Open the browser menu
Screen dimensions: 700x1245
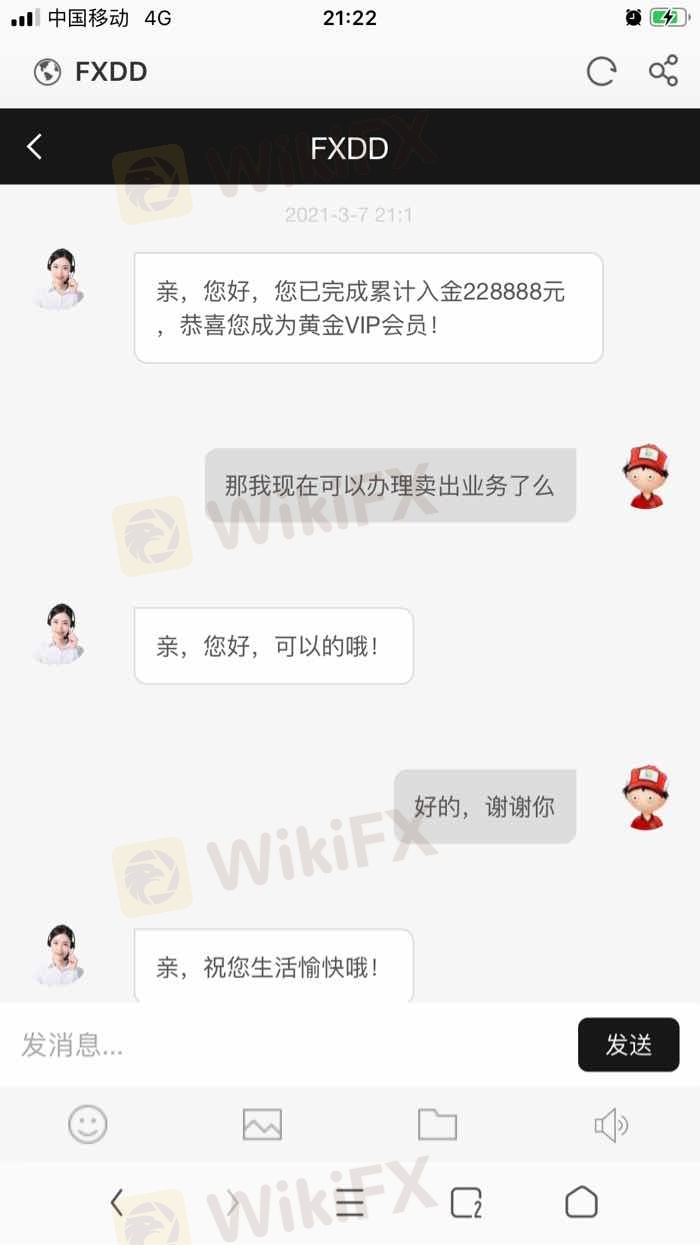pyautogui.click(x=350, y=1202)
